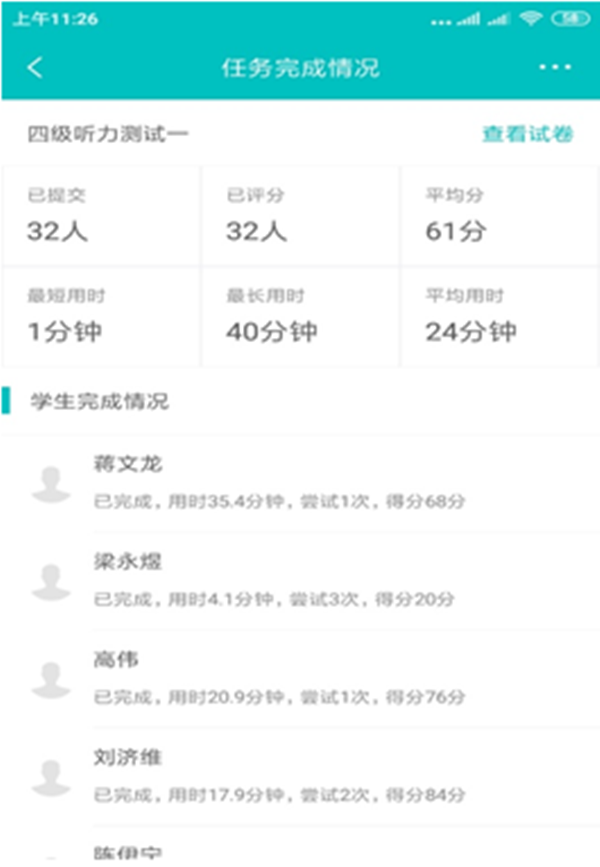Open the three-dot overflow menu
The width and height of the screenshot is (600, 867).
pos(553,67)
